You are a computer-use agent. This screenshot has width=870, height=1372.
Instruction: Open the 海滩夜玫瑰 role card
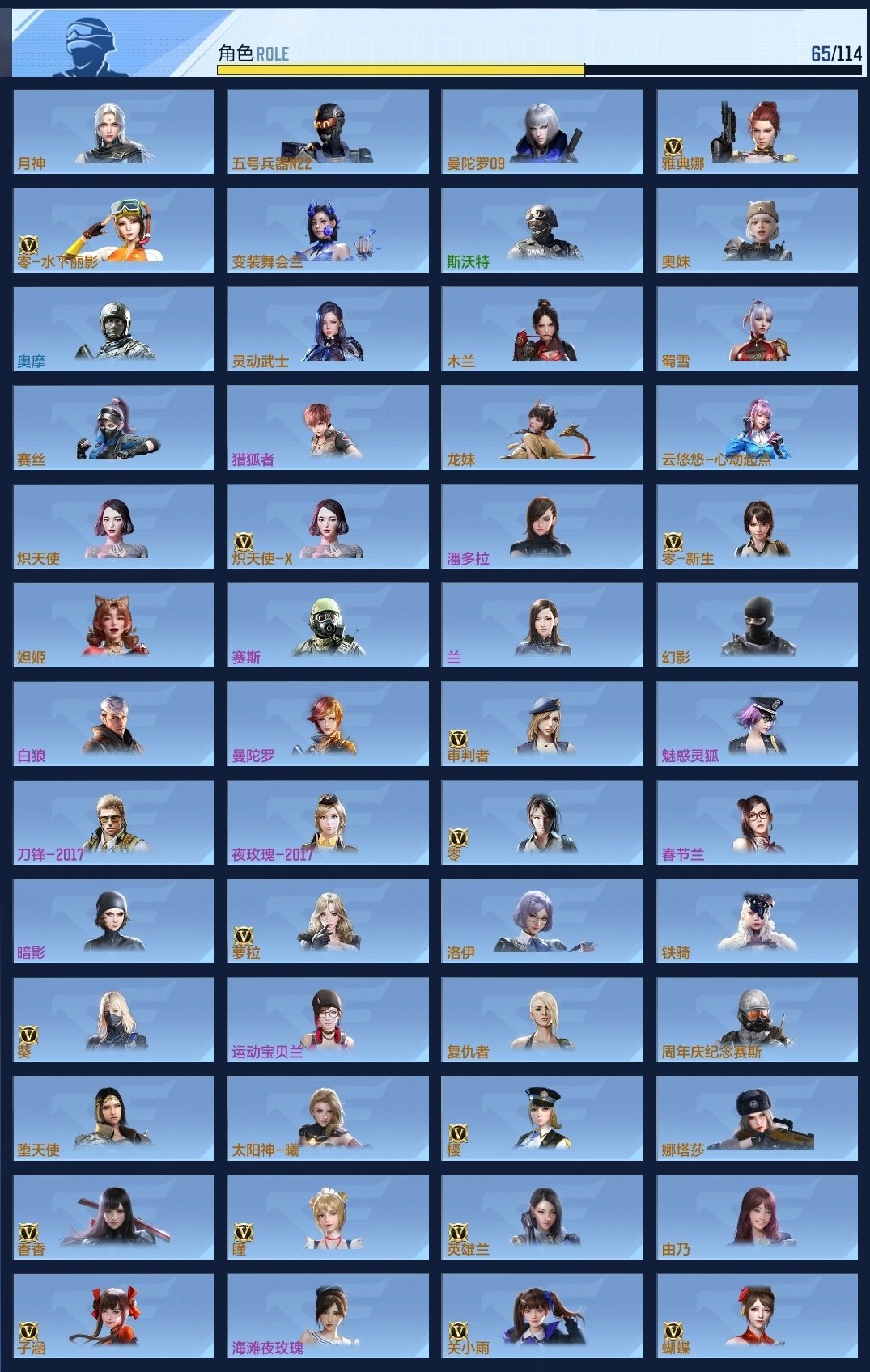(x=328, y=1315)
